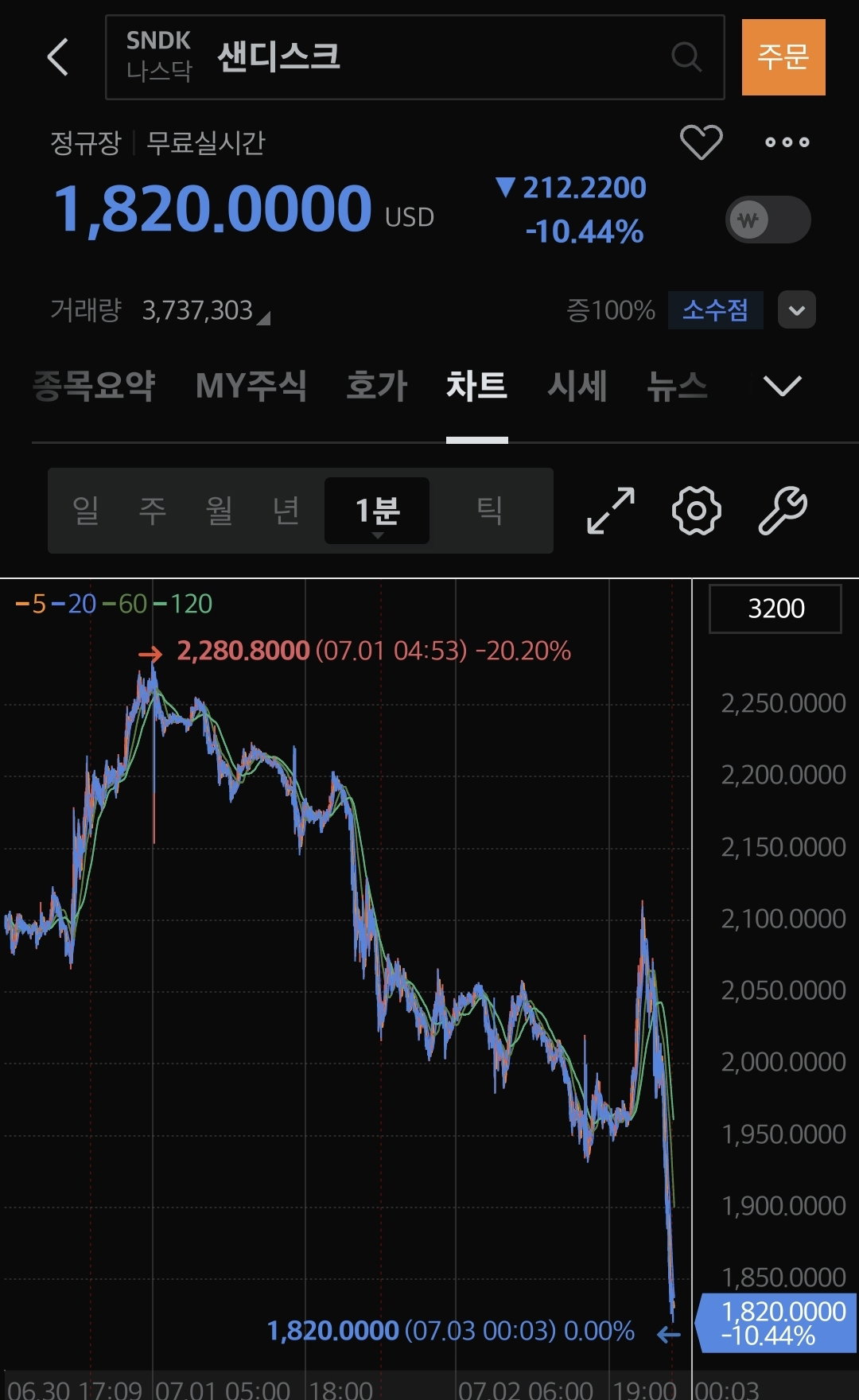Expand the tab list with the down chevron
The image size is (859, 1400).
point(782,386)
